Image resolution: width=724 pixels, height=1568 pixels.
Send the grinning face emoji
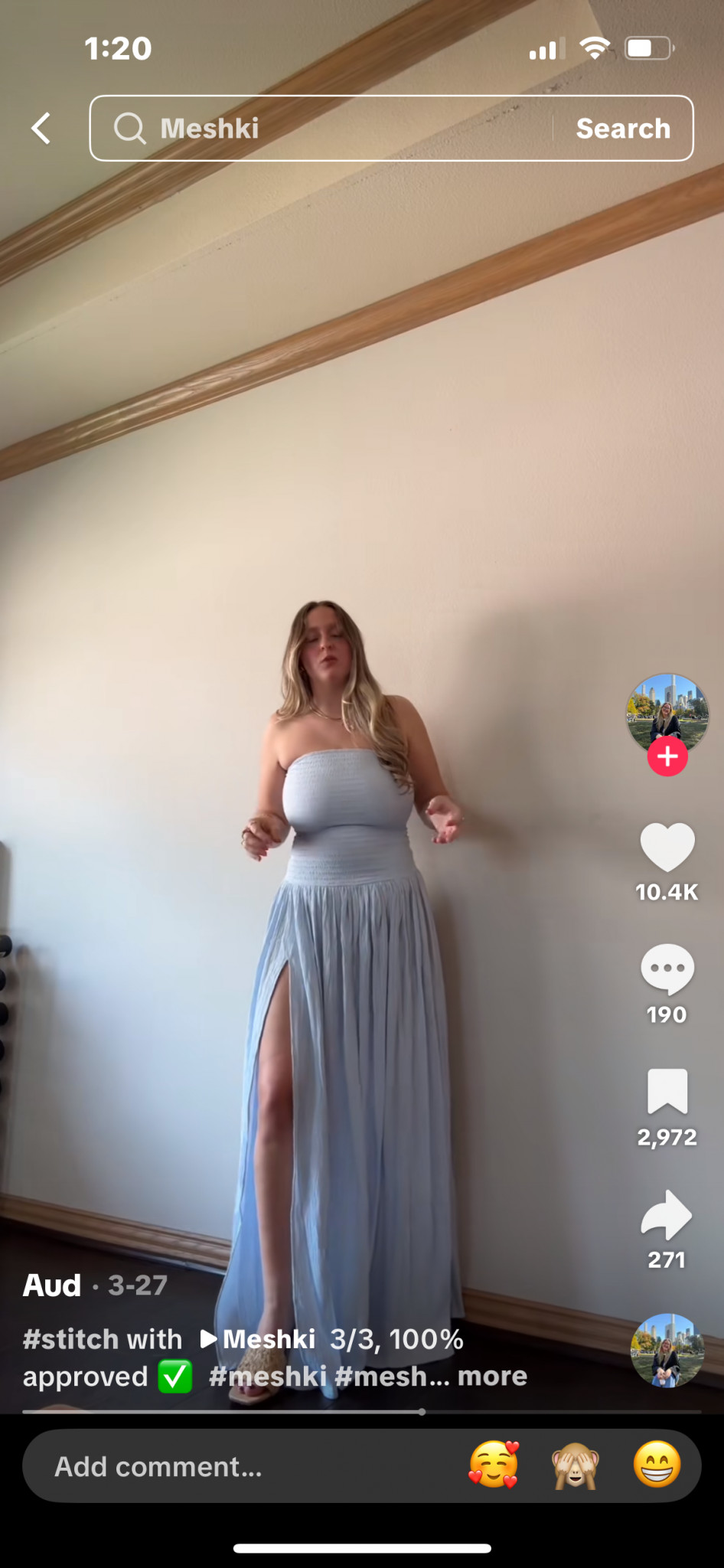click(657, 1465)
